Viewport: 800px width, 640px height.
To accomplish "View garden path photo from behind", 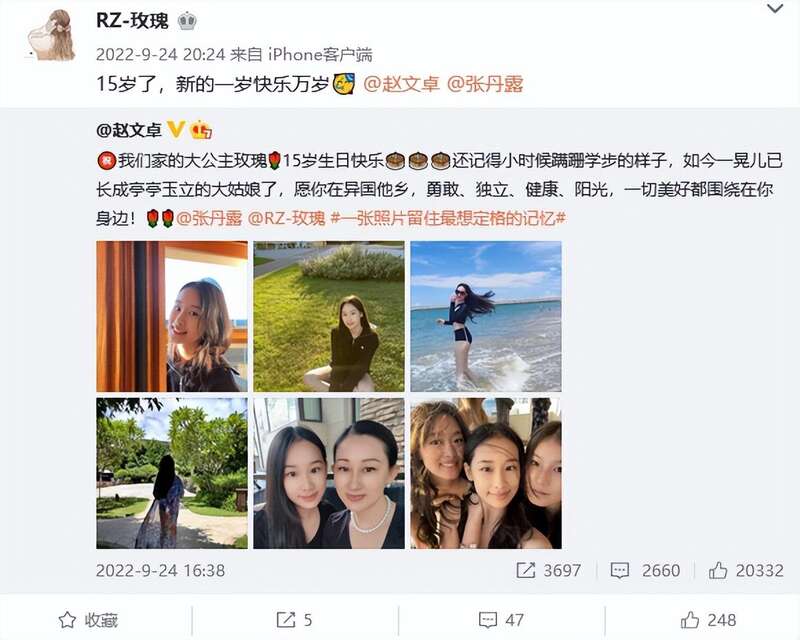I will pos(171,473).
